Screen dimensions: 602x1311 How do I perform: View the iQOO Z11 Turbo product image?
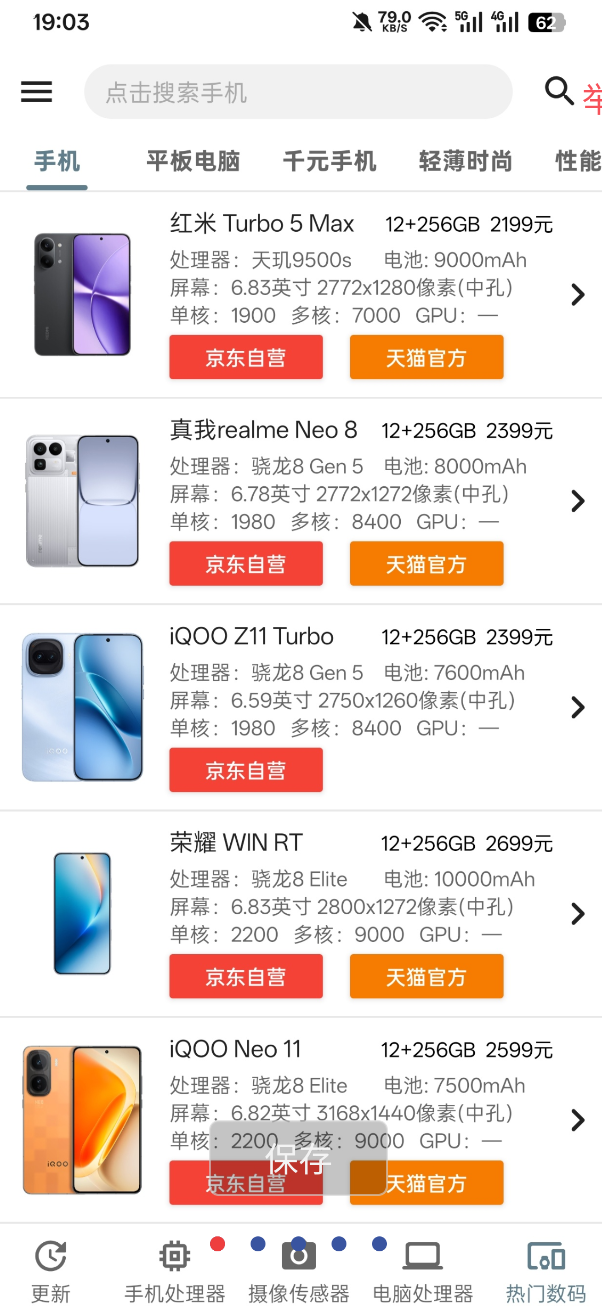click(83, 707)
